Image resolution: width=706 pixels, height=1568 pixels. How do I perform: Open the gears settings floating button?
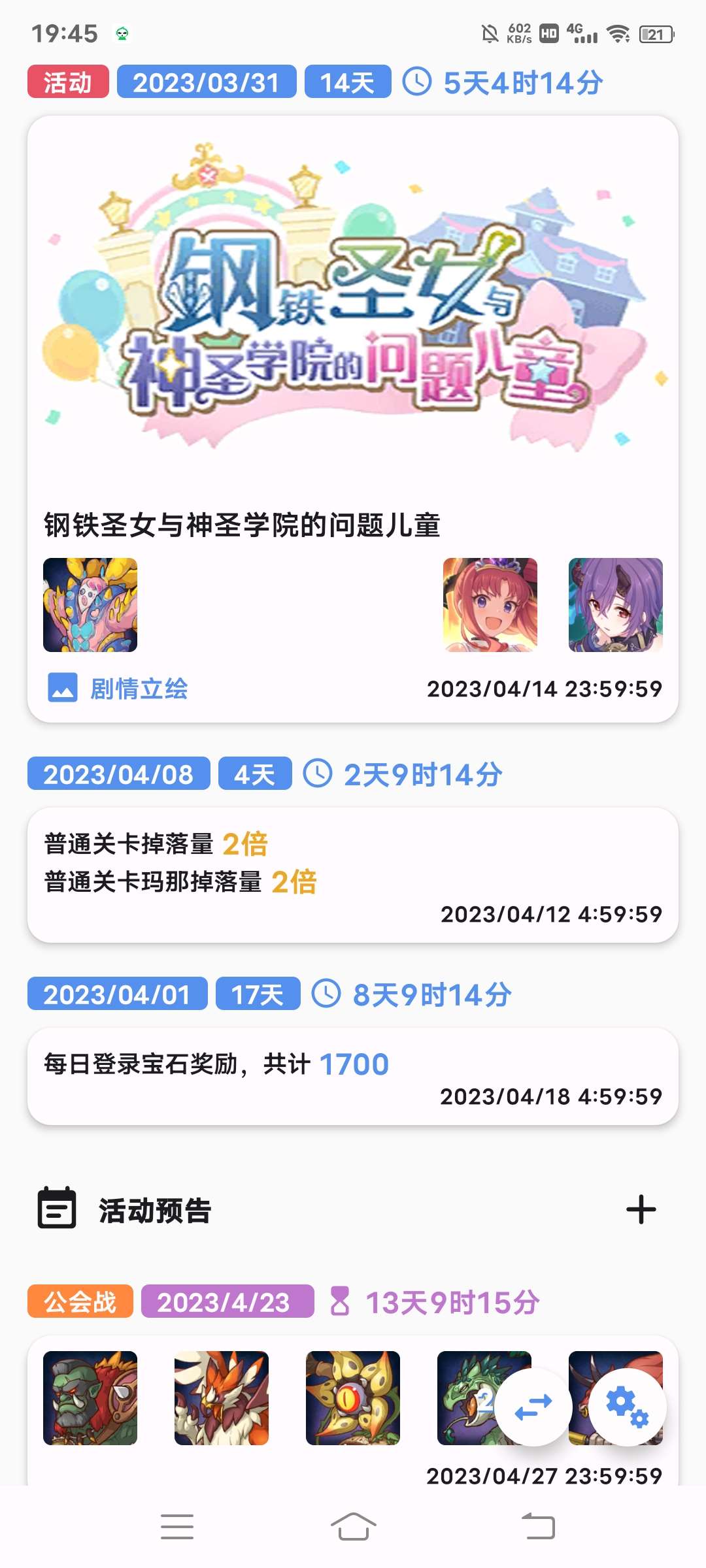coord(628,1407)
